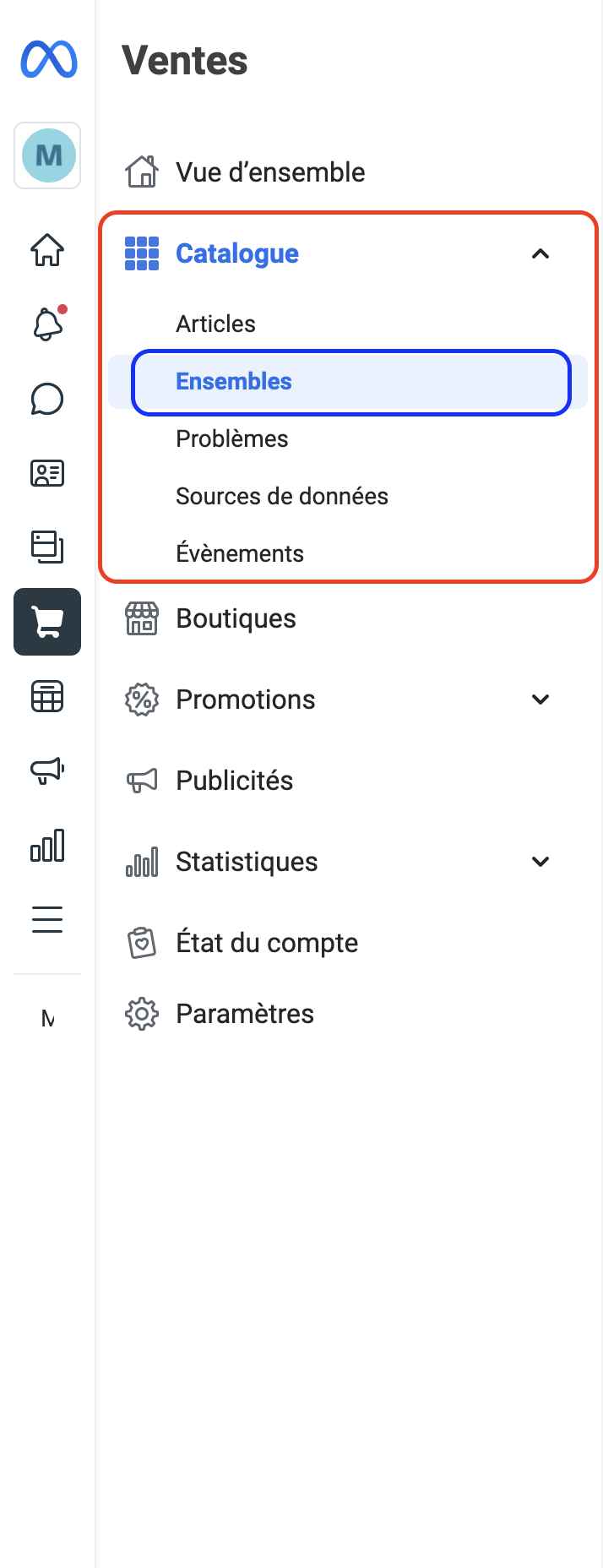This screenshot has height=1568, width=603.
Task: Open Sources de données
Action: tap(281, 496)
